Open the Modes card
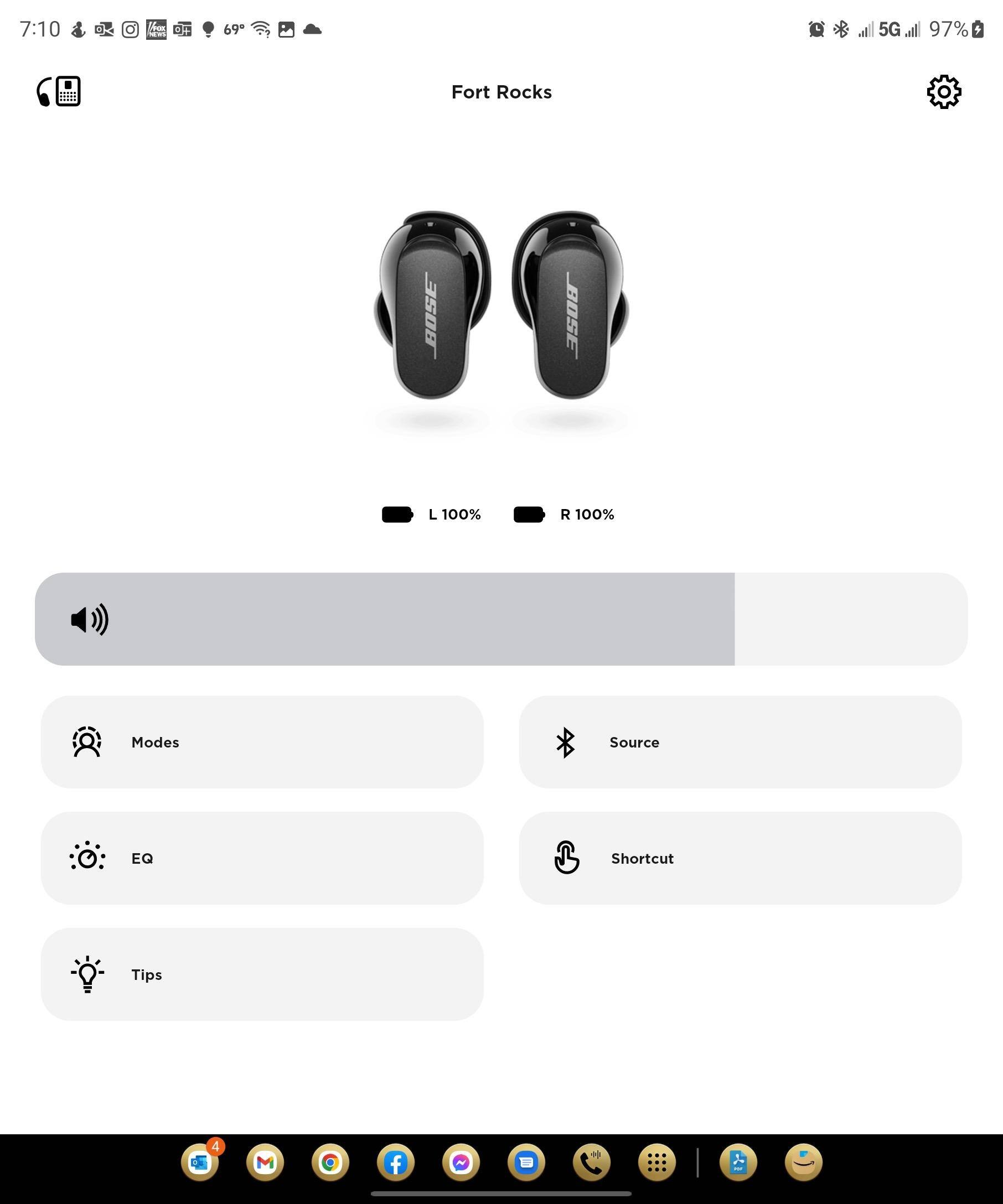Screen dimensions: 1003x1204 [x=262, y=743]
